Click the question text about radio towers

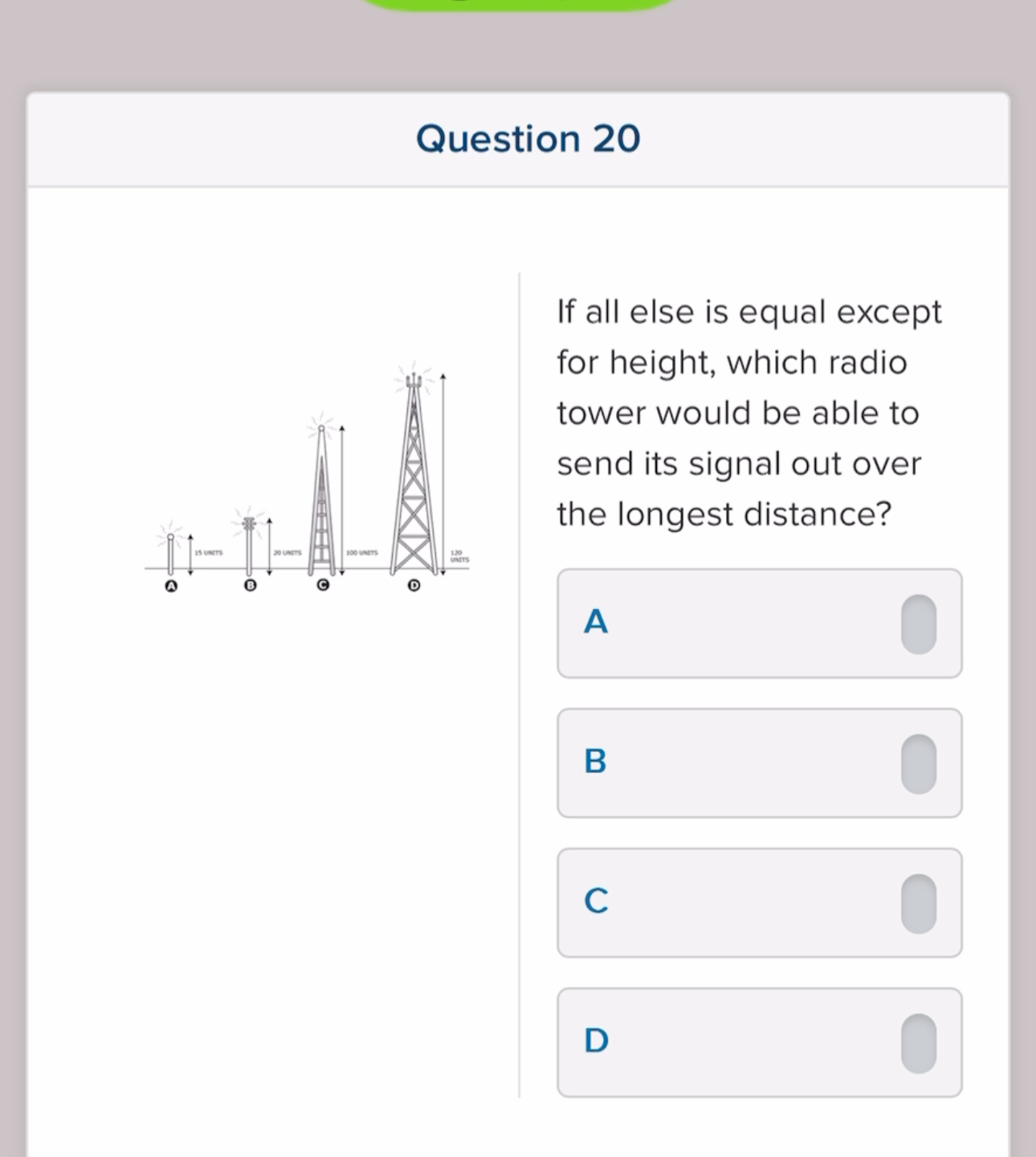point(747,412)
